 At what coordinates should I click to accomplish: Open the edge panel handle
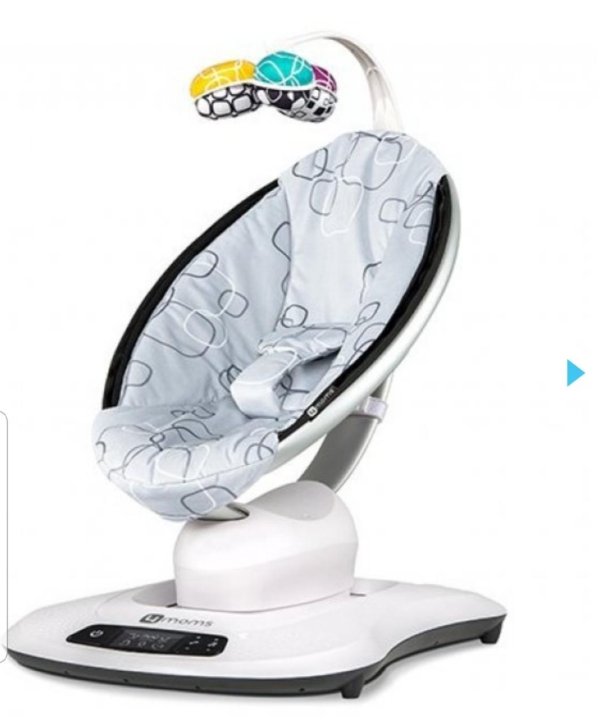[x=3, y=533]
